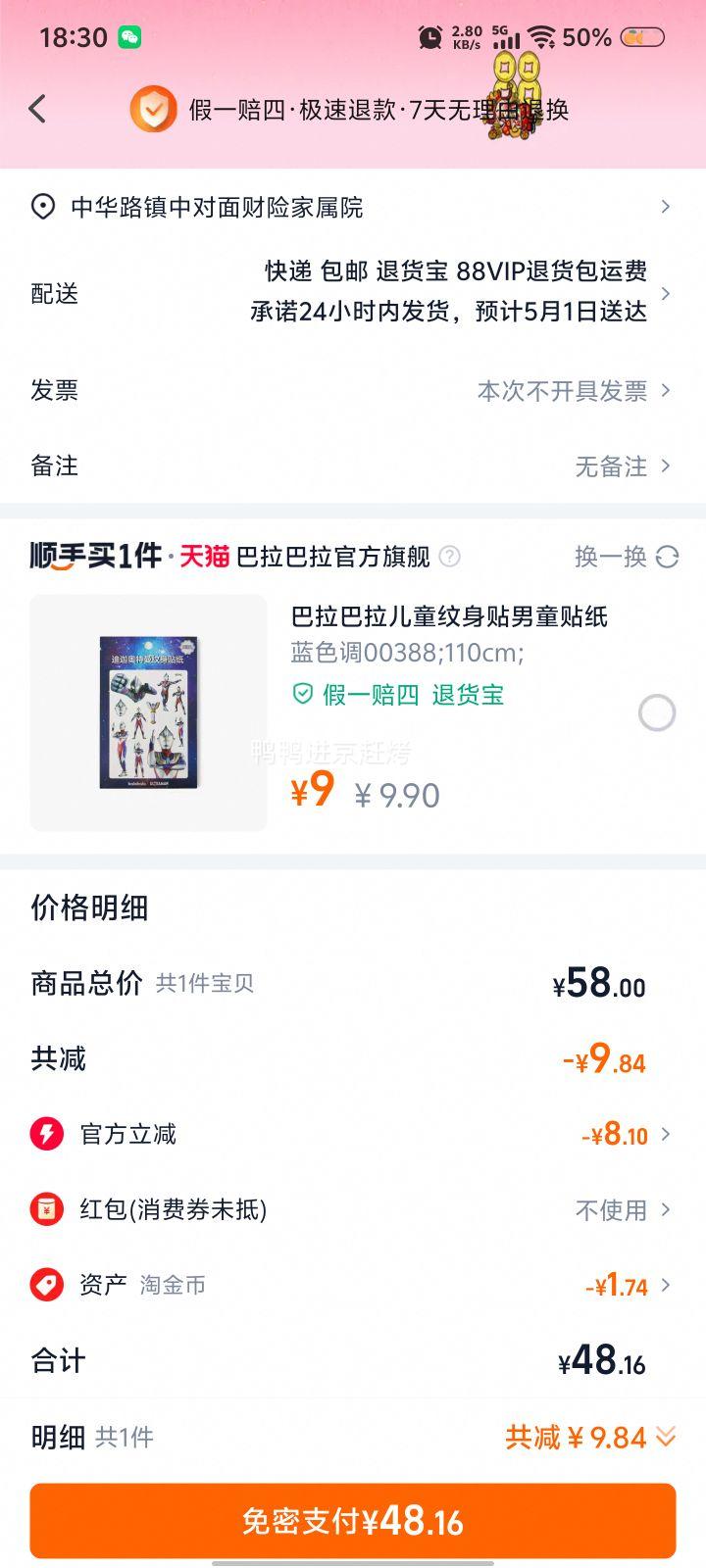Open the delivery address 中华路镇 row
706x1568 pixels.
(x=351, y=207)
